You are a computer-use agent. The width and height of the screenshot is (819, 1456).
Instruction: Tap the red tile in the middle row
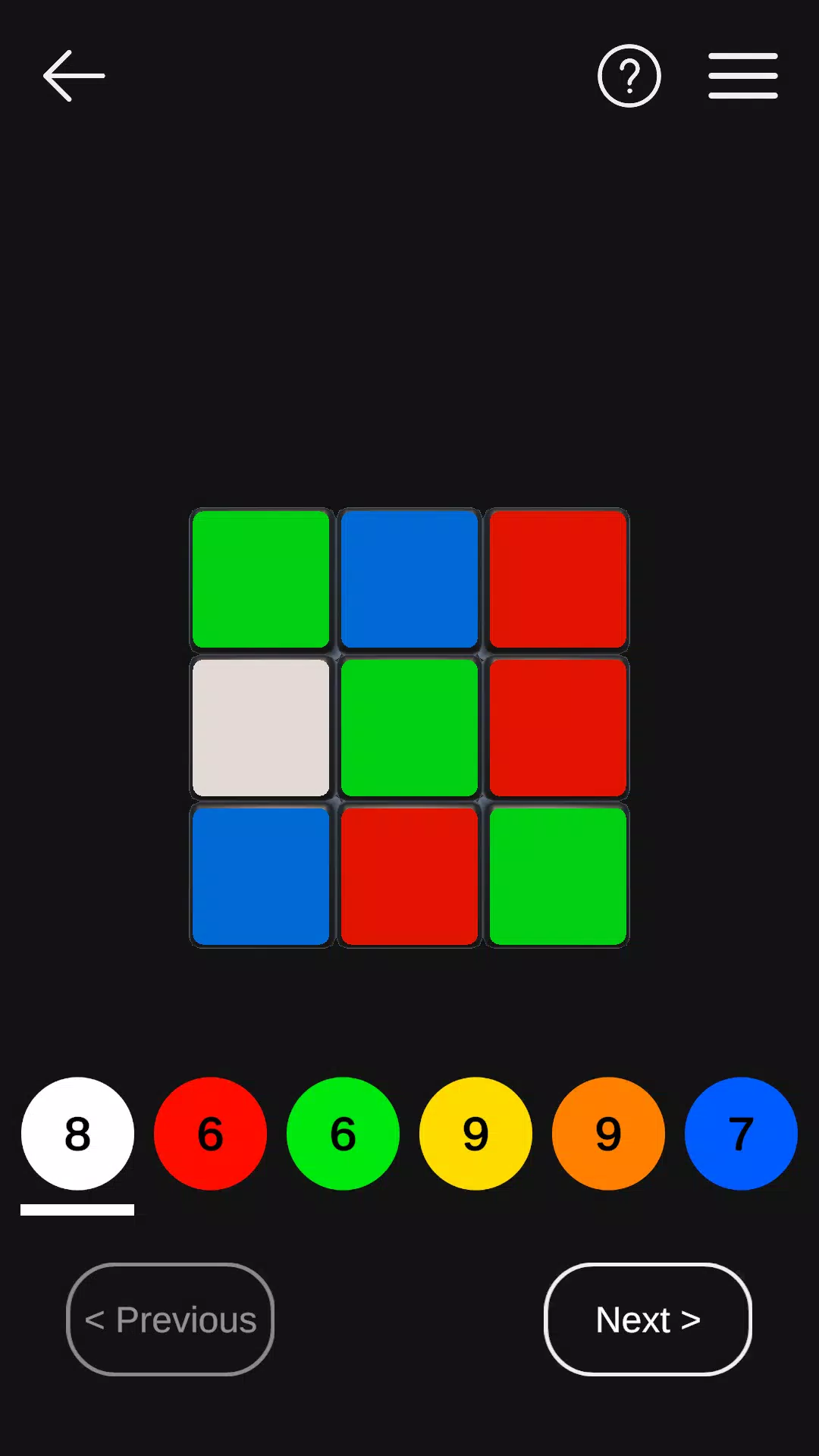(x=557, y=727)
